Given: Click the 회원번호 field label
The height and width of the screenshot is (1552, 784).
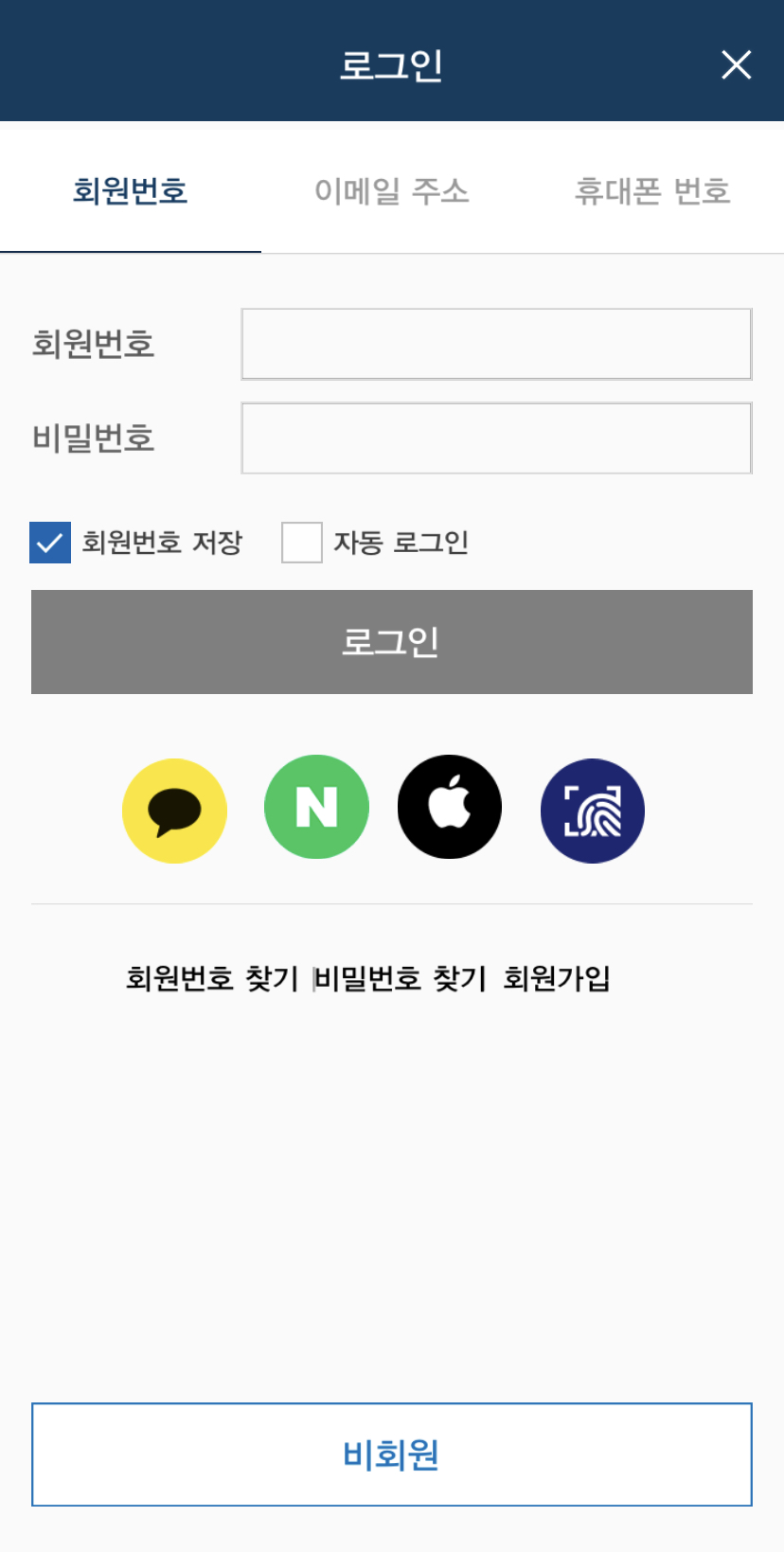Looking at the screenshot, I should coord(94,343).
